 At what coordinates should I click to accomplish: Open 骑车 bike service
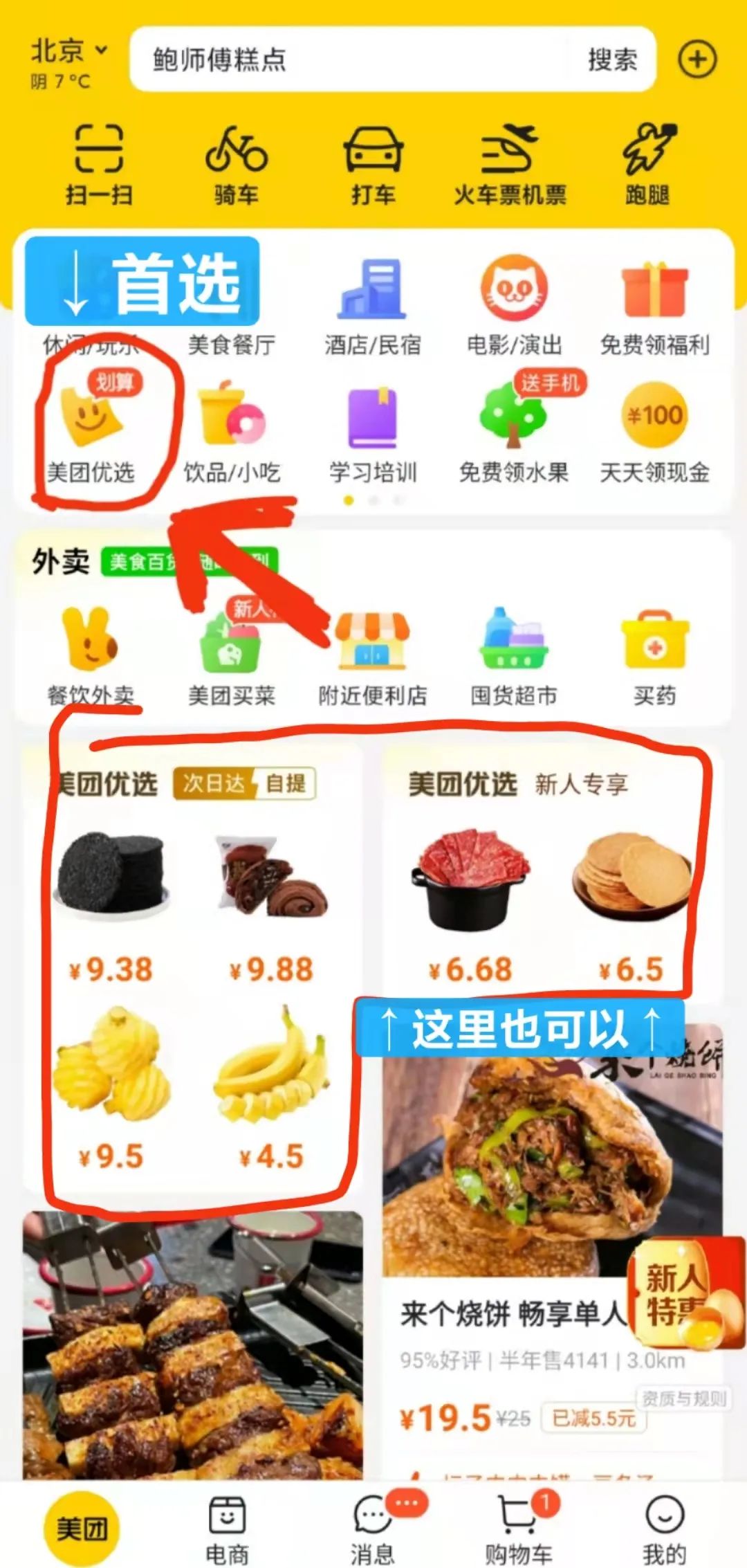pyautogui.click(x=236, y=164)
